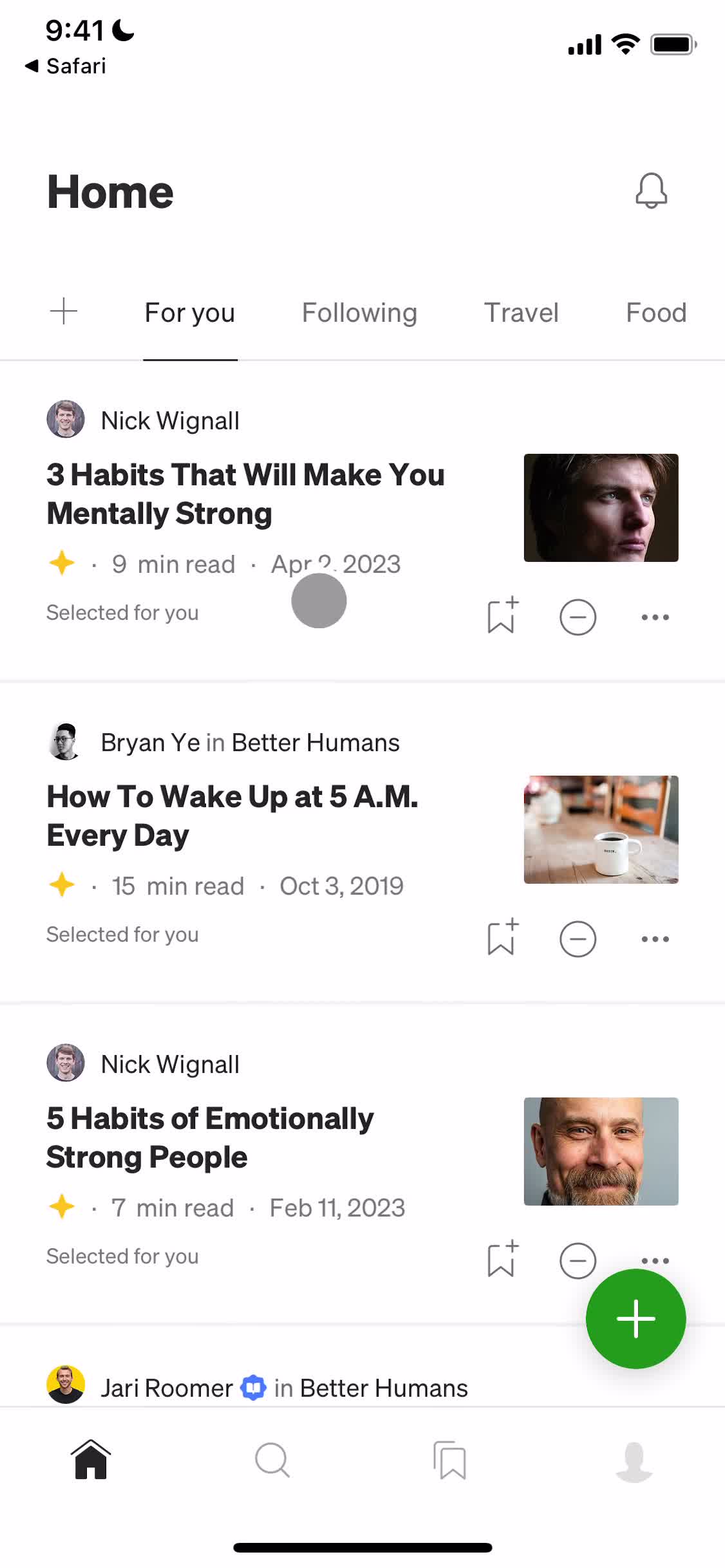This screenshot has width=725, height=1568.
Task: Go to the reading list bookmarks tab
Action: point(450,1460)
